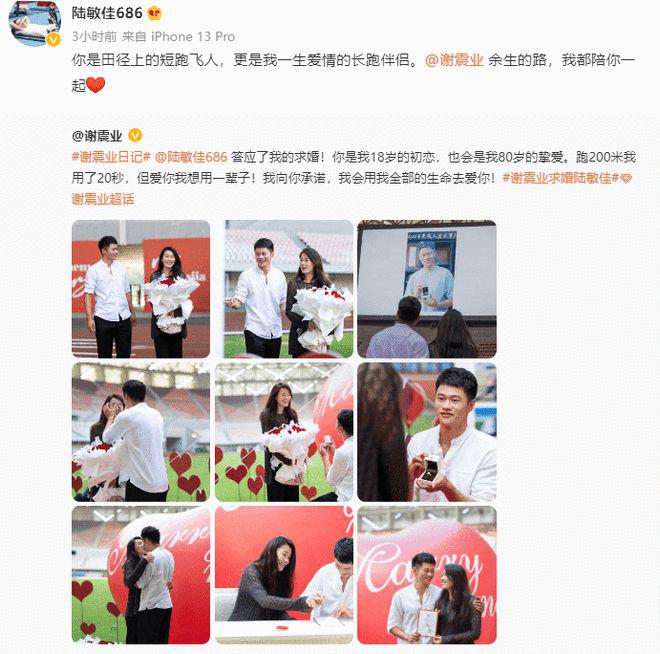Screen dimensions: 660x654
Task: View photo of the couple watching a big screen
Action: [426, 289]
